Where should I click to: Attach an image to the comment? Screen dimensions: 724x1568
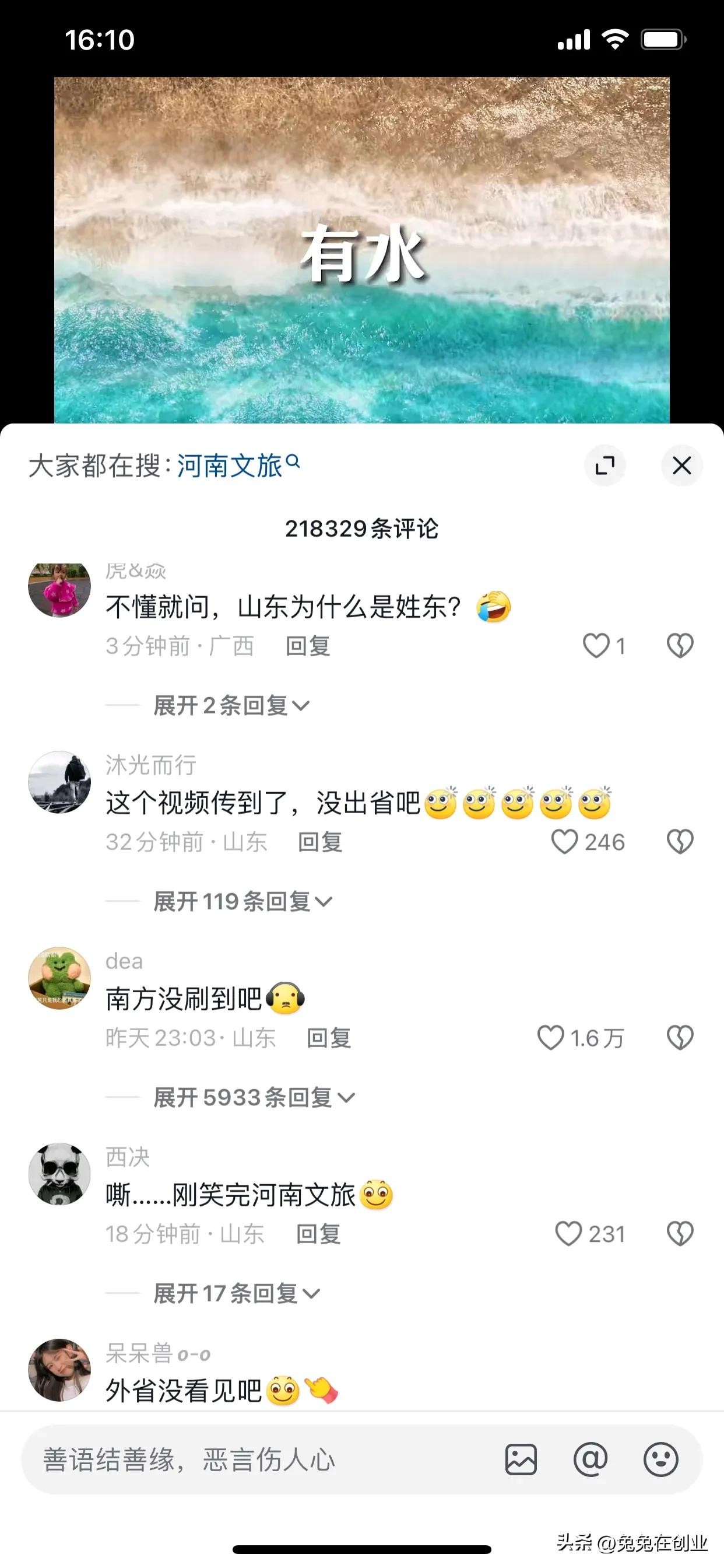click(x=521, y=1459)
